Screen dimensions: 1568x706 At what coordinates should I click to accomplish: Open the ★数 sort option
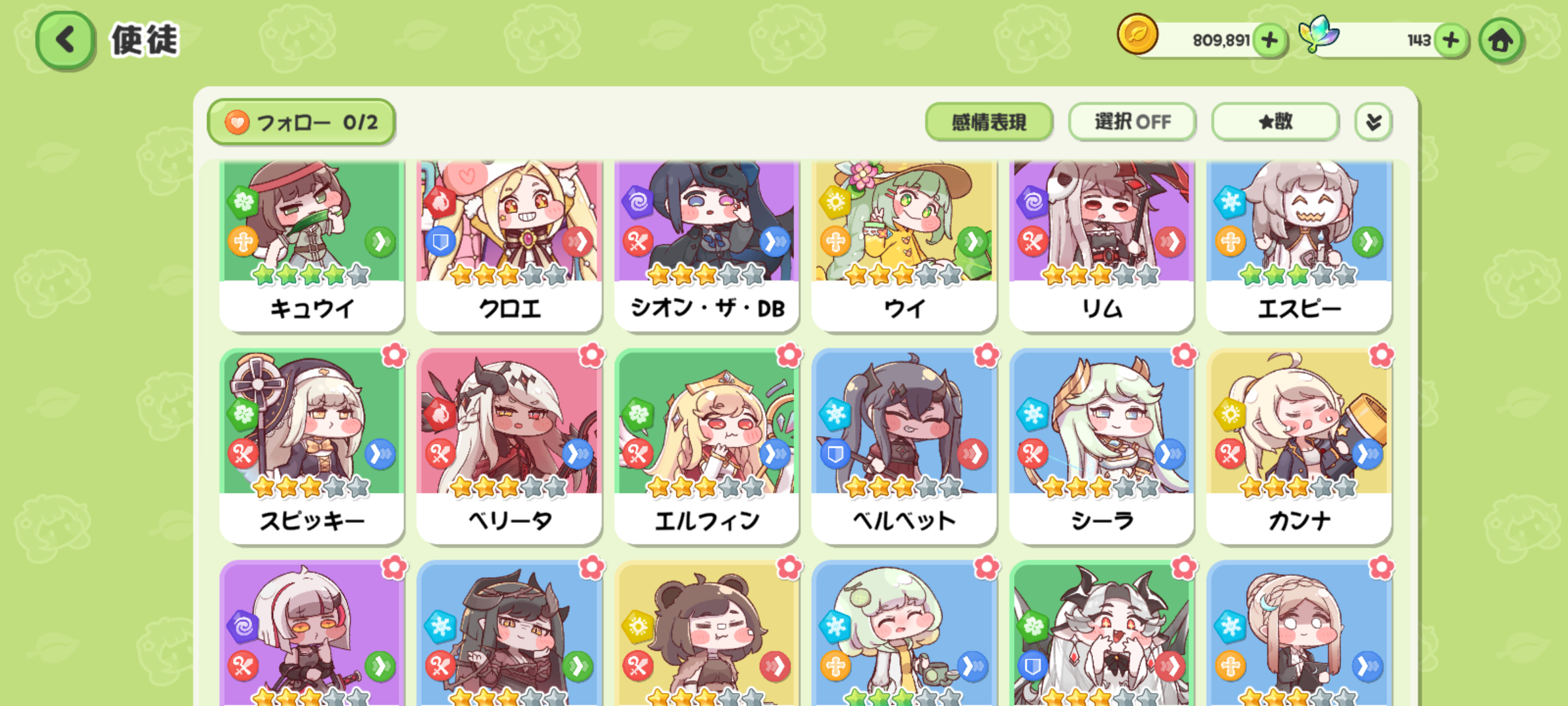[x=1275, y=122]
